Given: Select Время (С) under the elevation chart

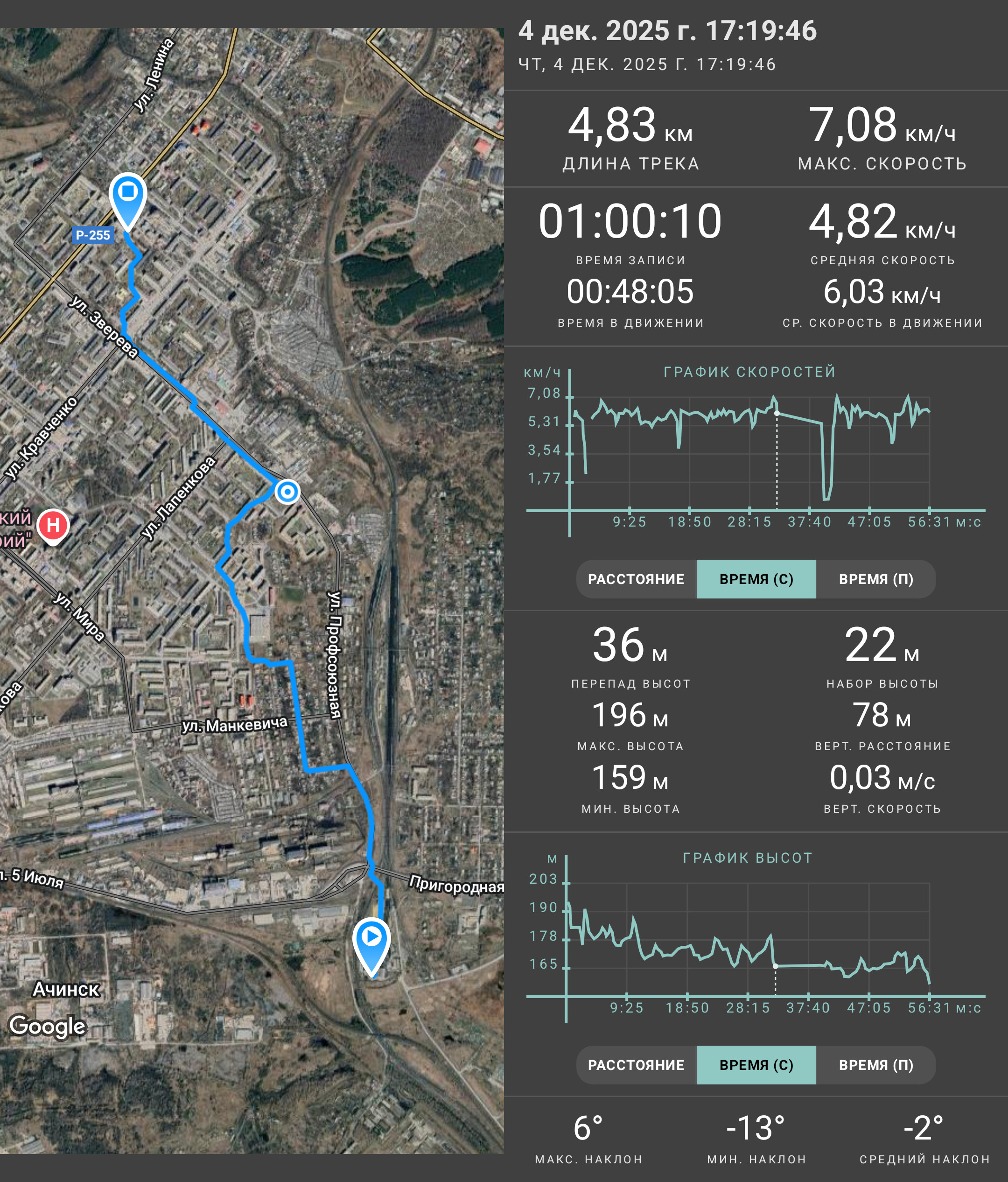Looking at the screenshot, I should click(x=756, y=1065).
